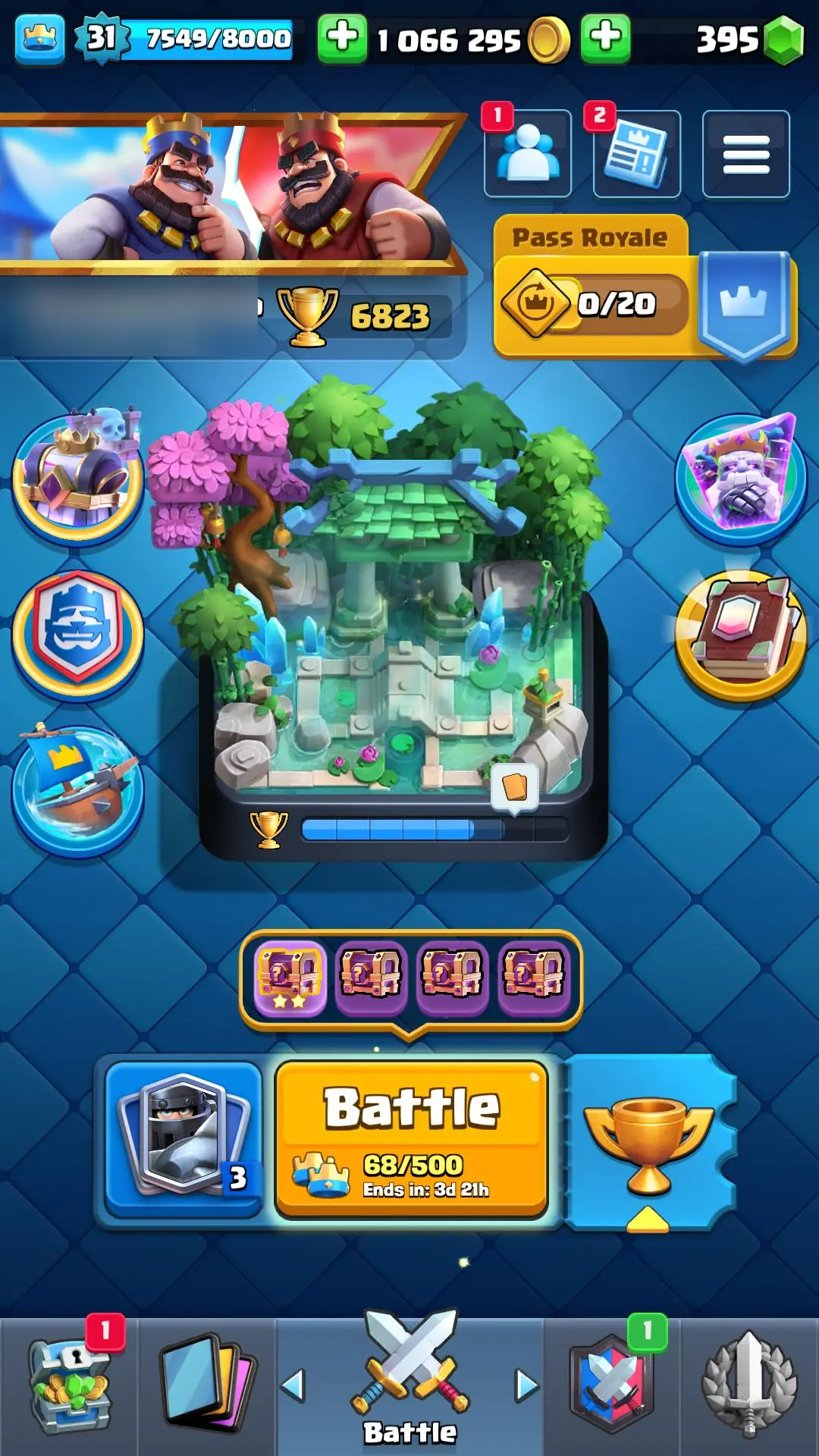Add more gold with the plus button
Screen dimensions: 819x1456
[342, 38]
